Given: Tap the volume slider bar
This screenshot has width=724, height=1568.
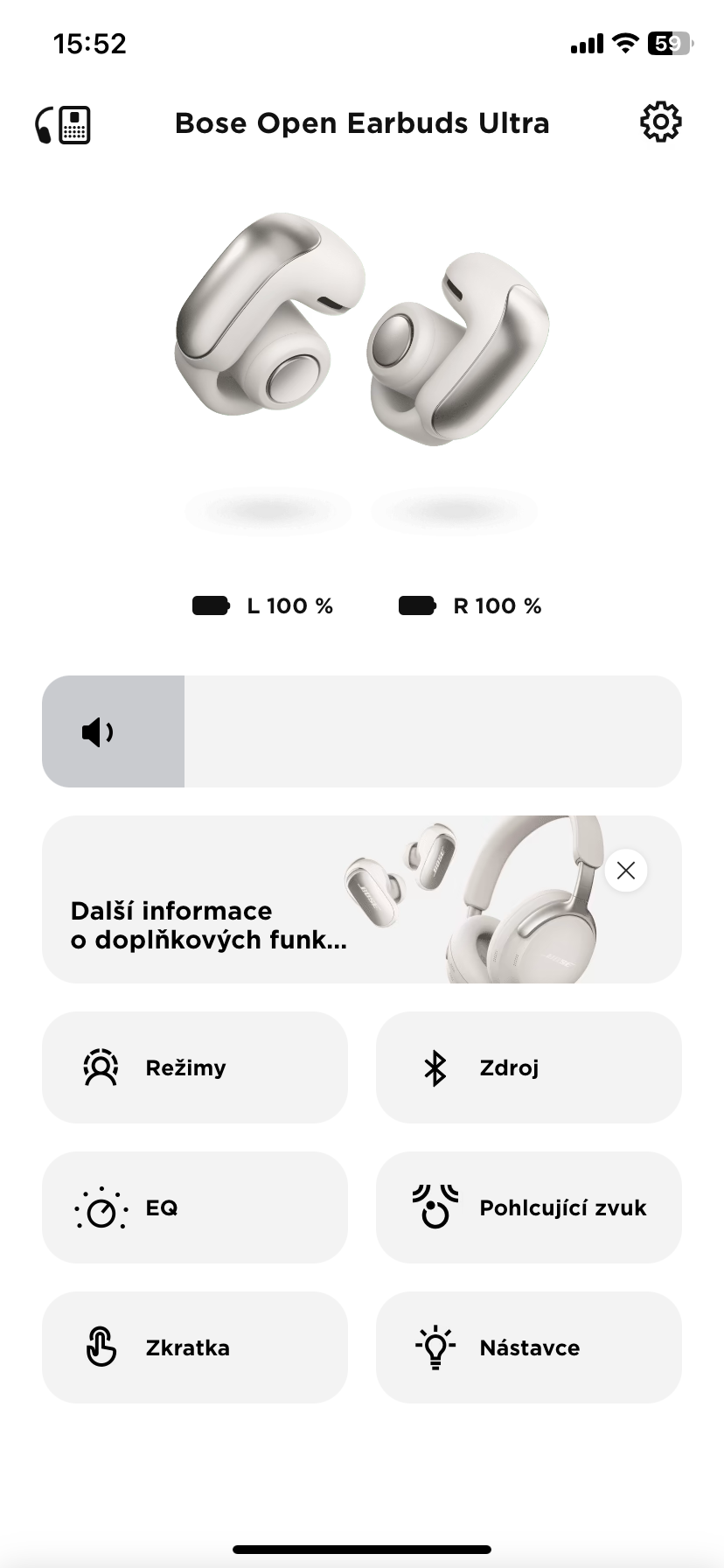Looking at the screenshot, I should 362,731.
